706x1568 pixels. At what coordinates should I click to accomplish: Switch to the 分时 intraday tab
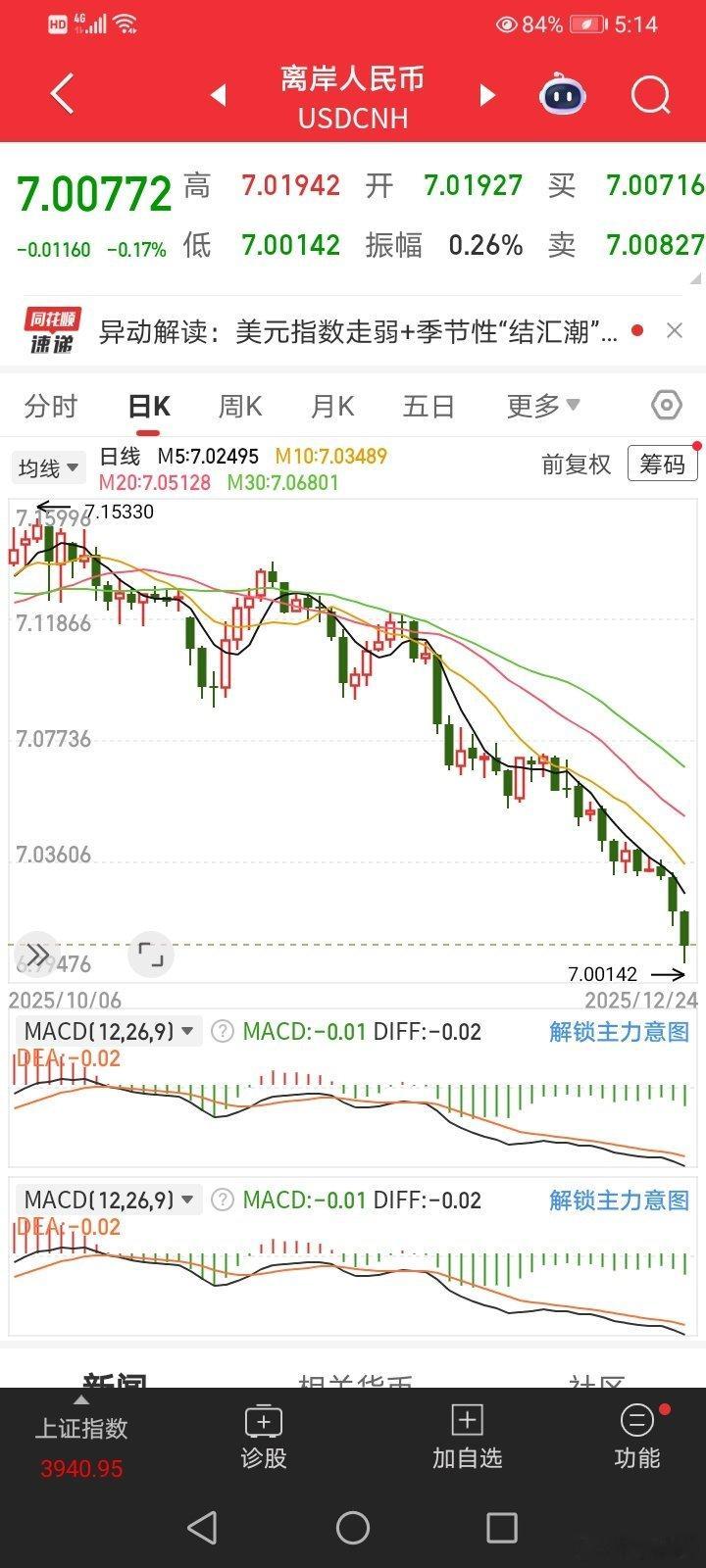pos(50,405)
